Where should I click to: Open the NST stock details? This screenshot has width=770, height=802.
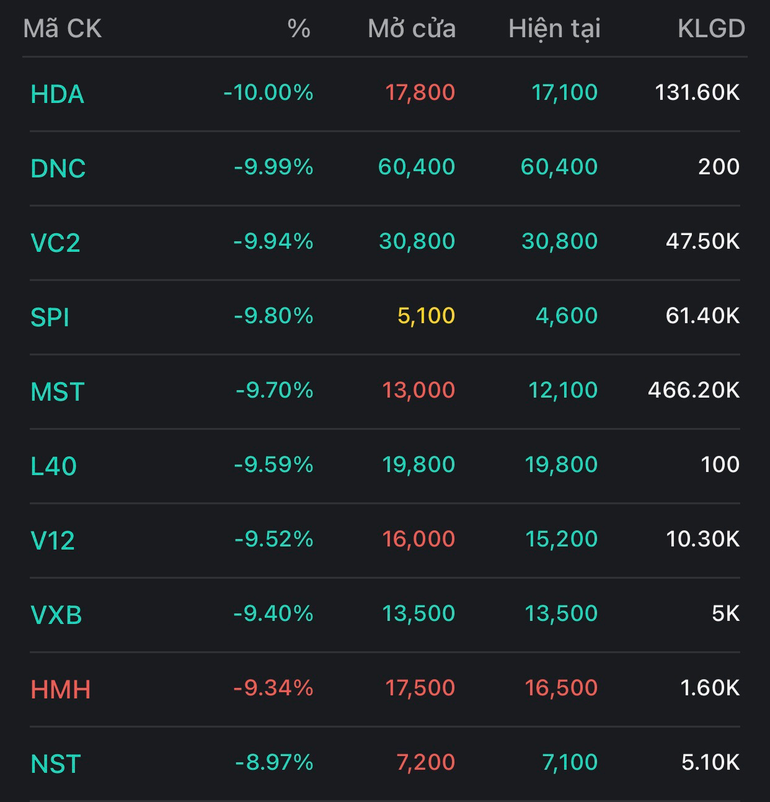(56, 764)
